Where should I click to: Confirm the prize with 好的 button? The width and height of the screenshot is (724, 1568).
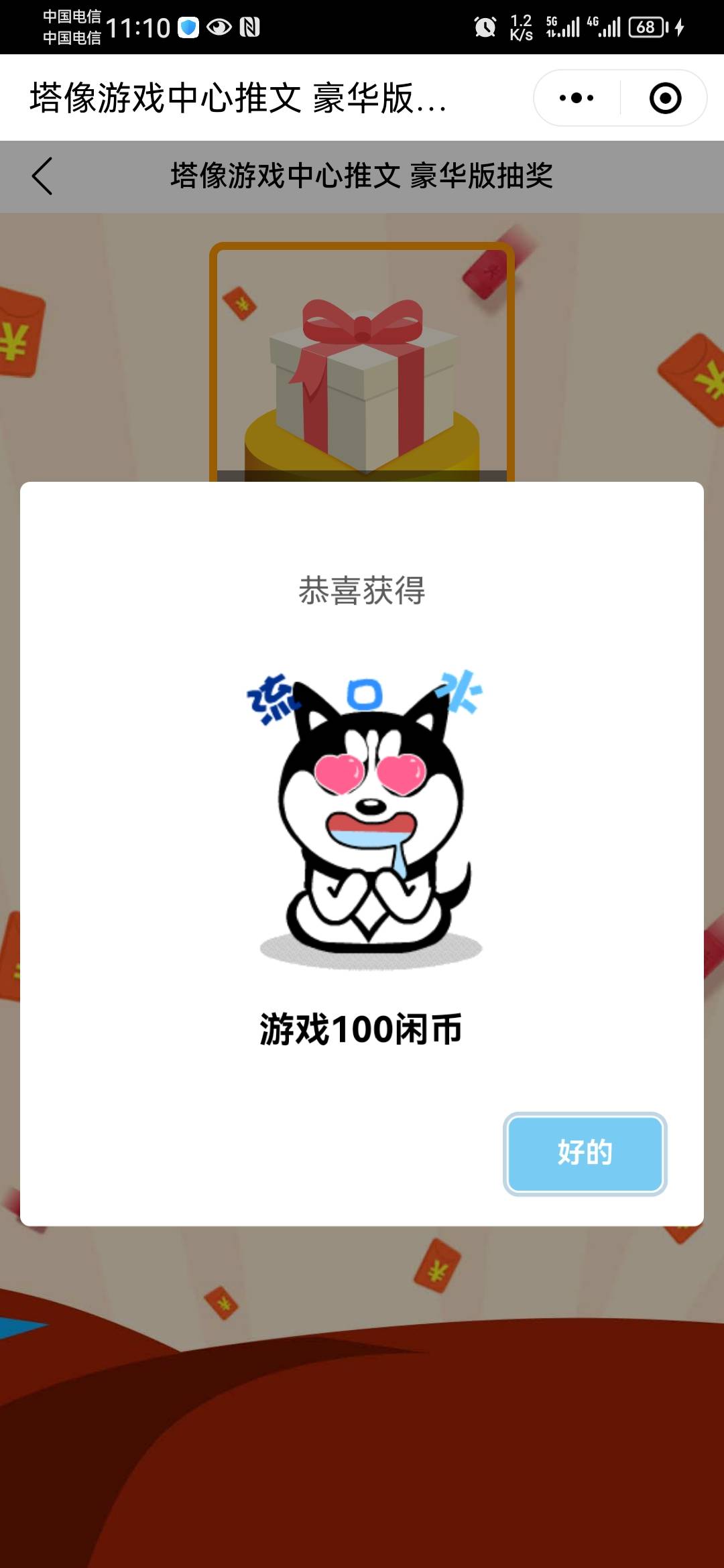click(585, 1153)
